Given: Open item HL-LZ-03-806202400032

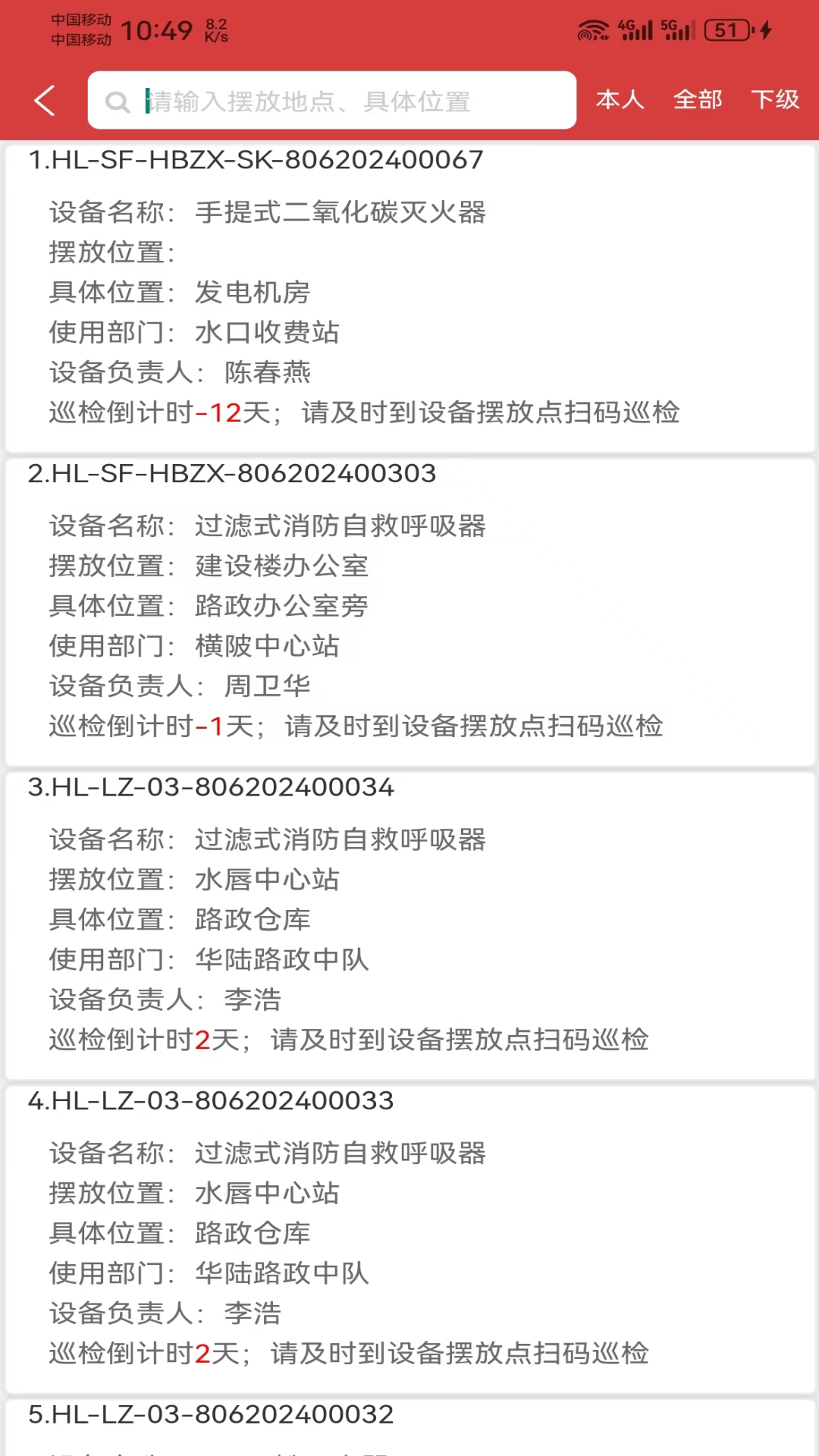Looking at the screenshot, I should (409, 1424).
